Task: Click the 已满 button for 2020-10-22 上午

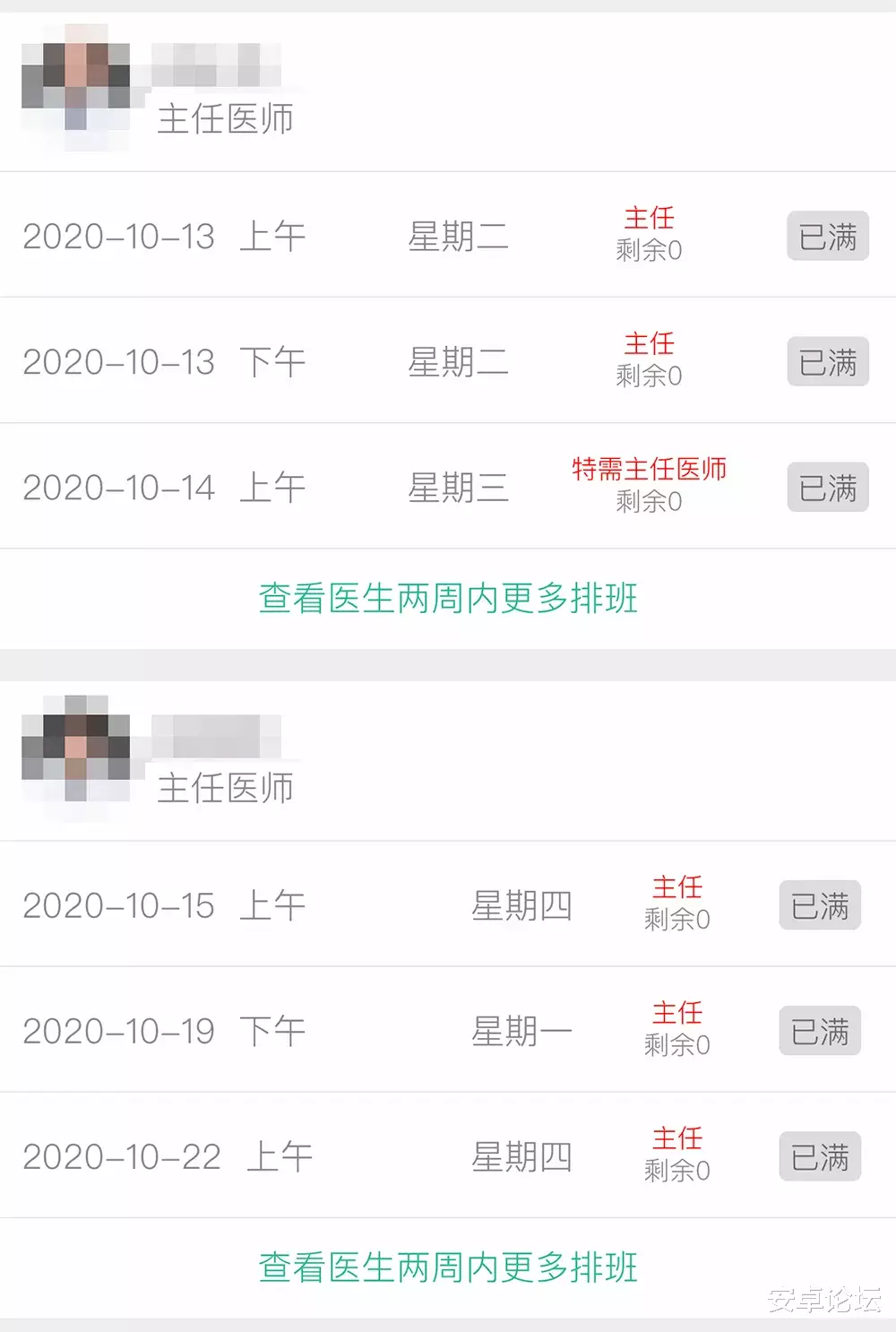Action: coord(819,1157)
